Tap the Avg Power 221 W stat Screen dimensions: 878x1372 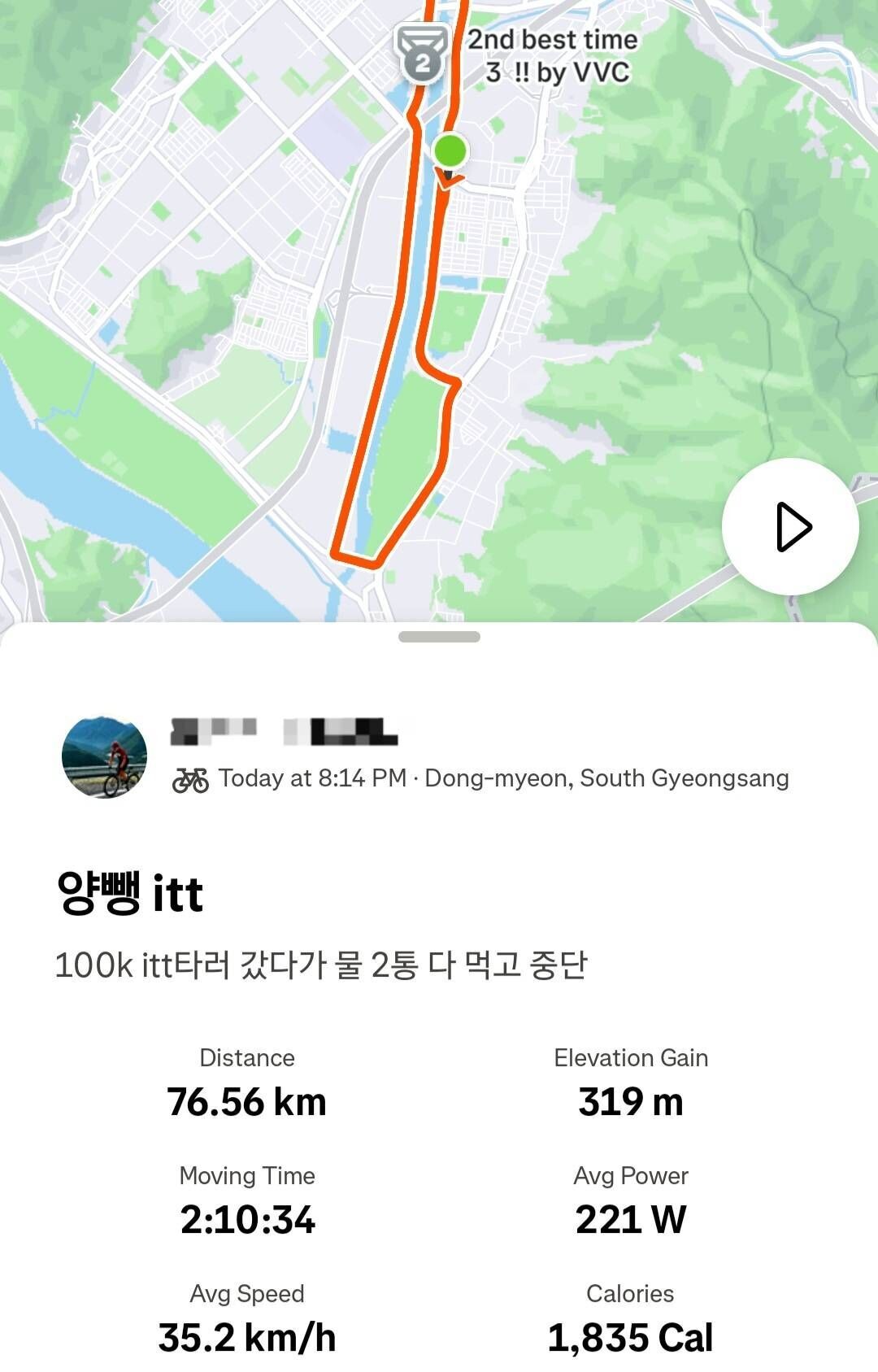pos(631,1220)
